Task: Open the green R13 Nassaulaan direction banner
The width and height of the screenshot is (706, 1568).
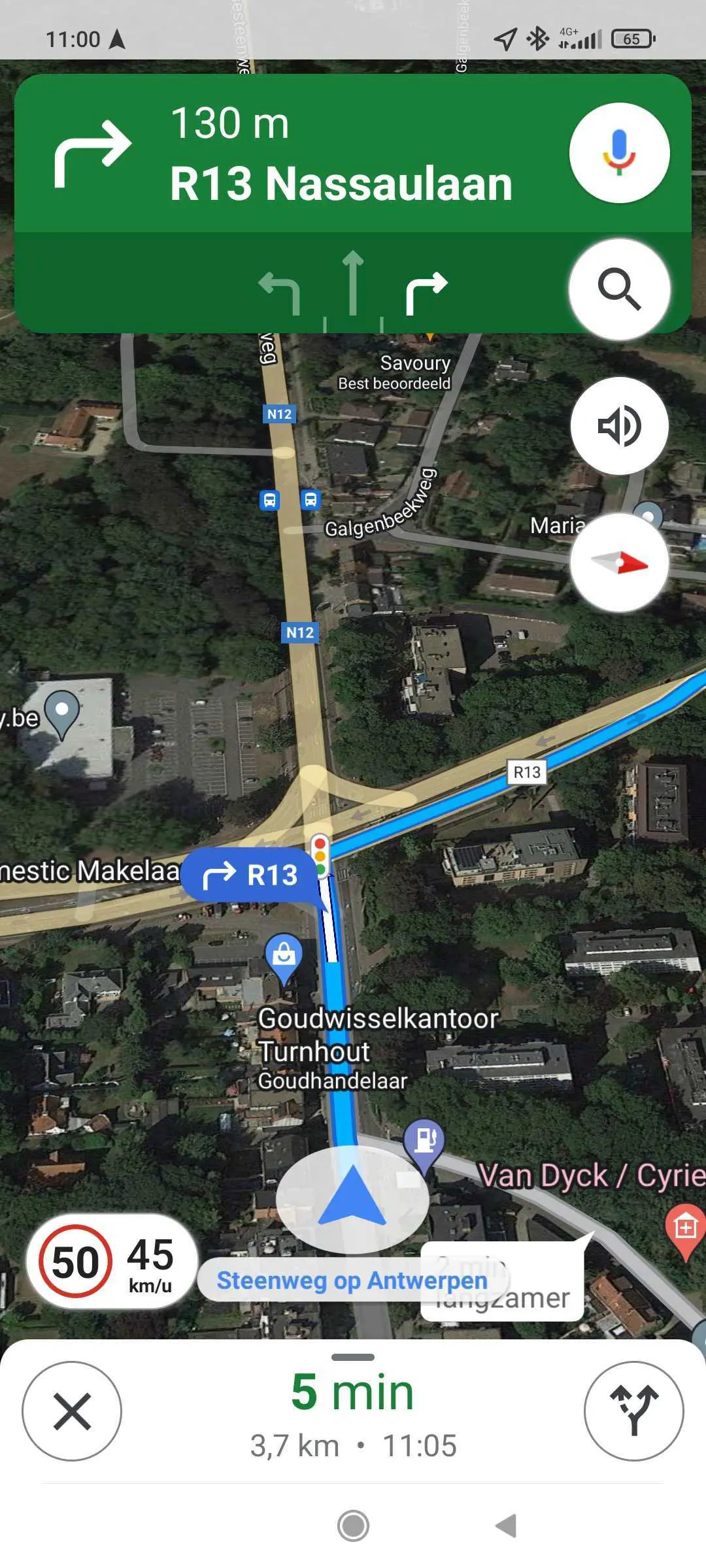Action: 340,154
